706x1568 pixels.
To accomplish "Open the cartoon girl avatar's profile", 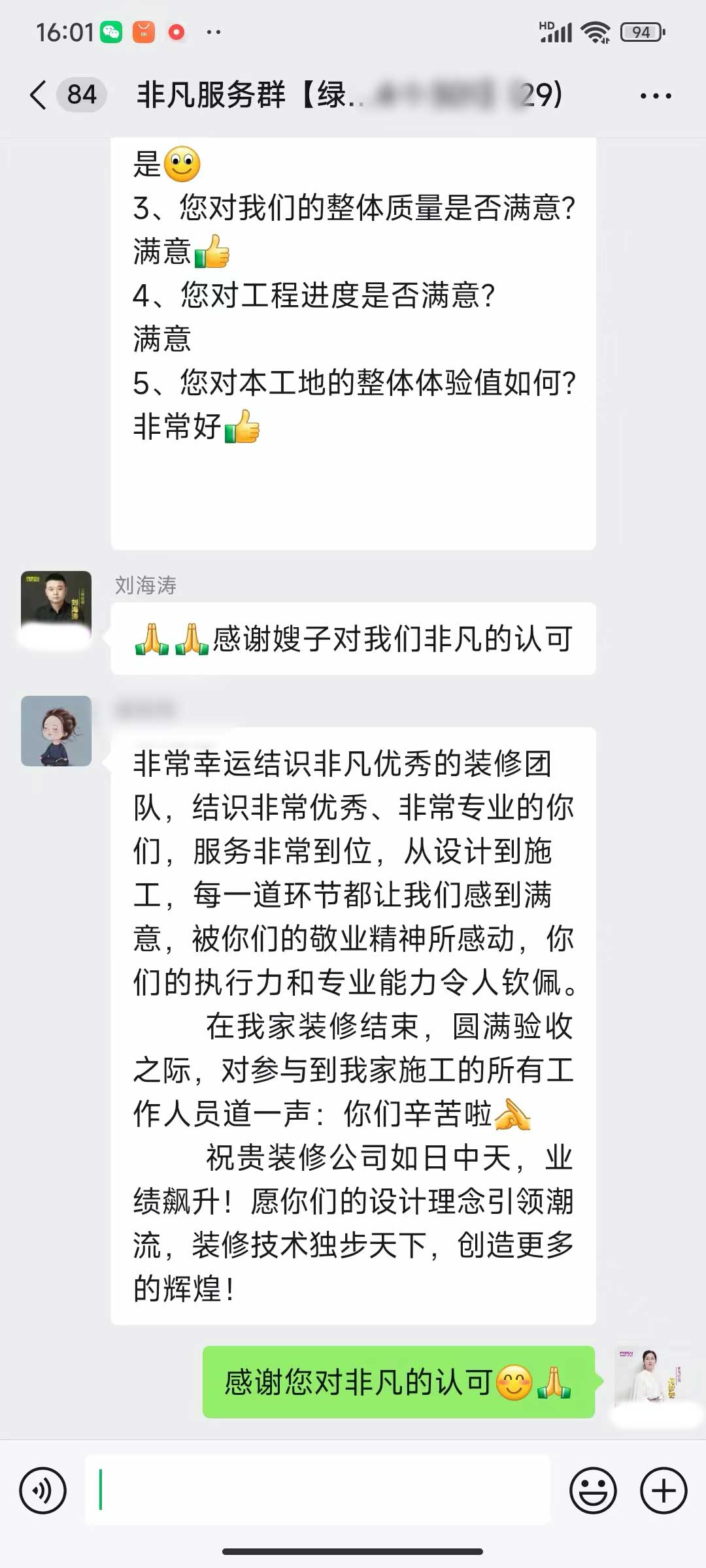I will (56, 730).
